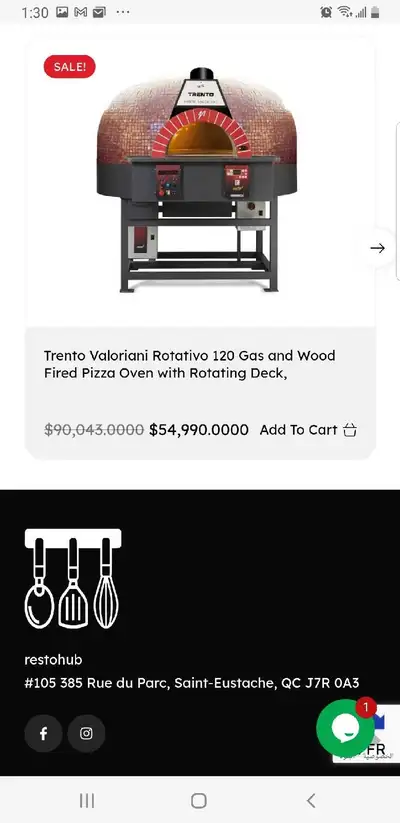Screen dimensions: 400x823
Task: Open the Trento Valoriani Rotativo 120 product
Action: pos(190,364)
